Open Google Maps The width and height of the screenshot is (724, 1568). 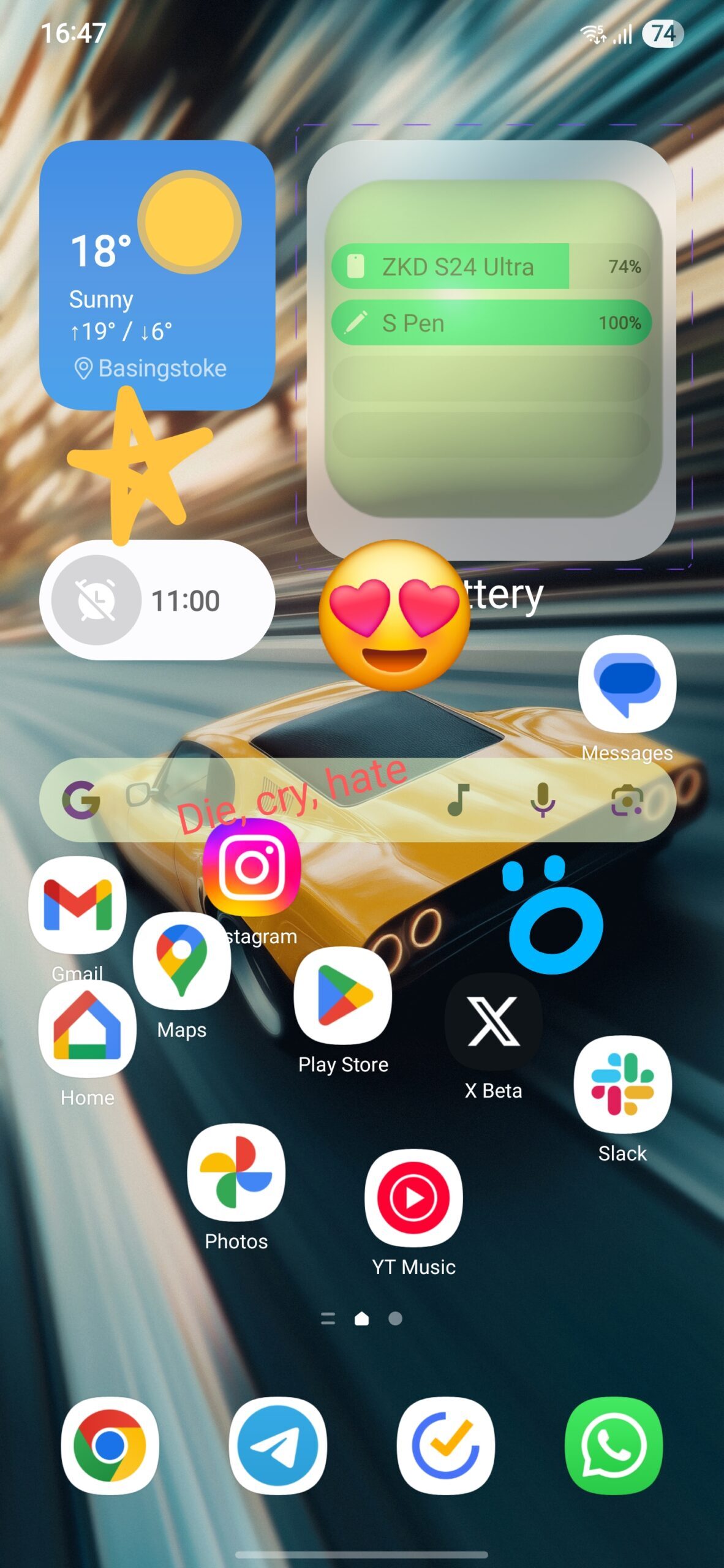point(181,960)
